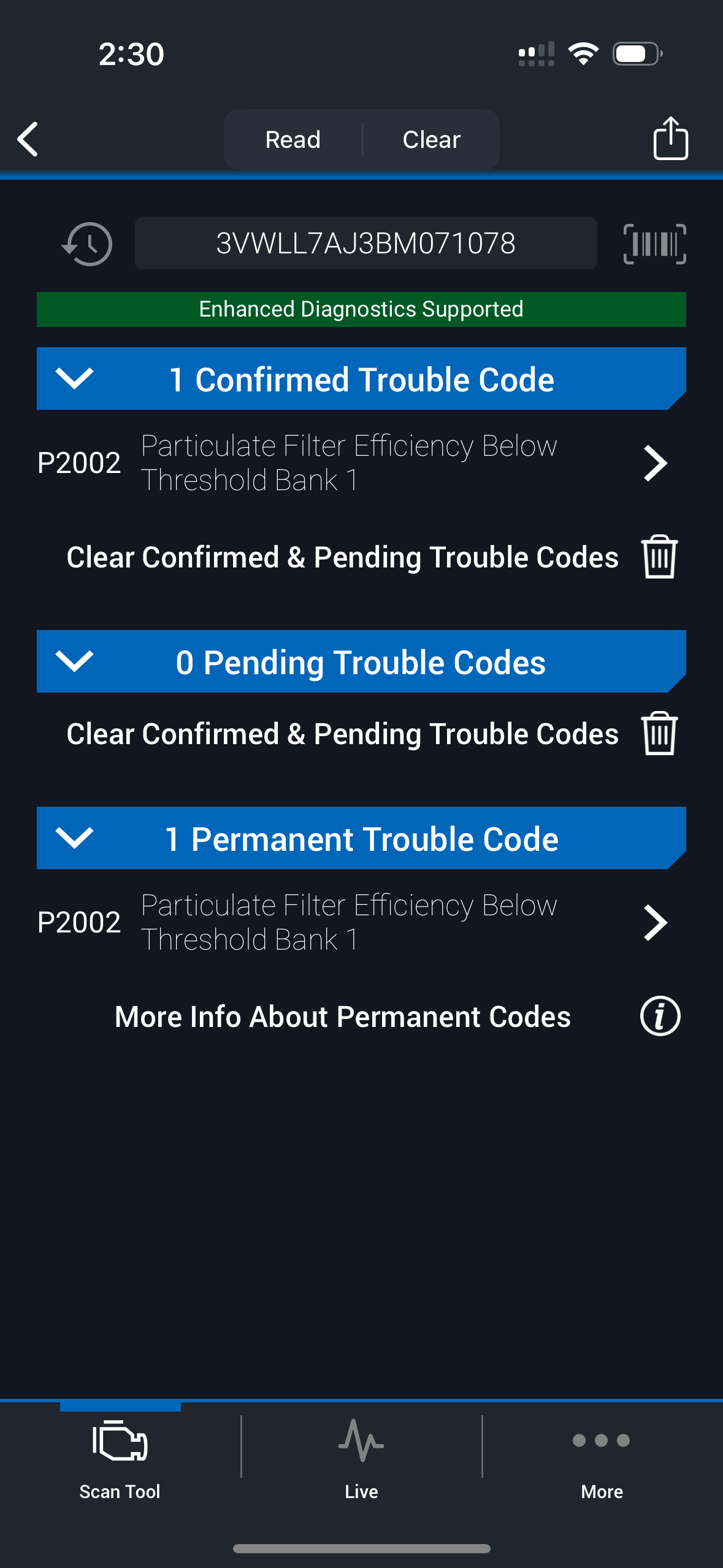Collapse the Permanent Trouble Code section
723x1568 pixels.
74,838
